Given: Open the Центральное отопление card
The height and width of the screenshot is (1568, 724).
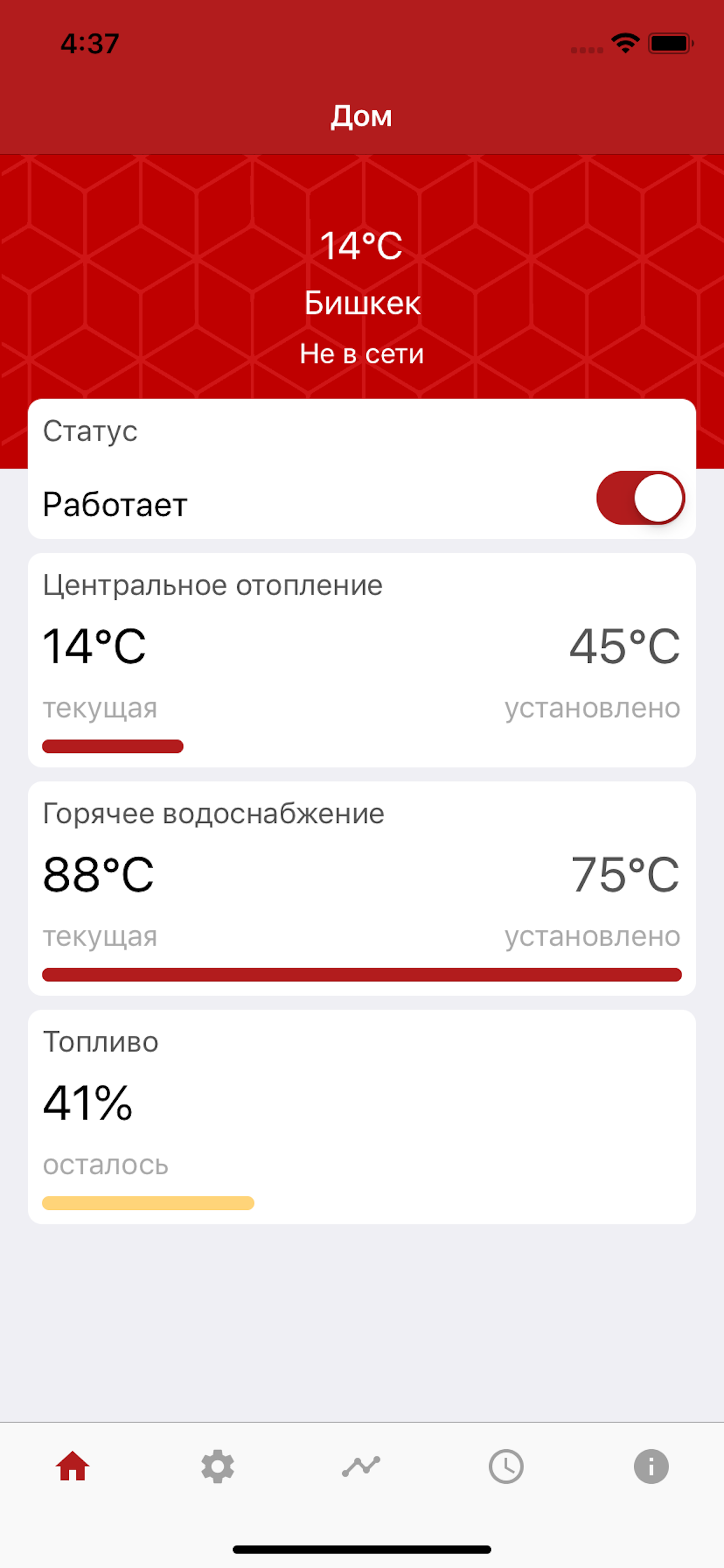Looking at the screenshot, I should tap(362, 657).
